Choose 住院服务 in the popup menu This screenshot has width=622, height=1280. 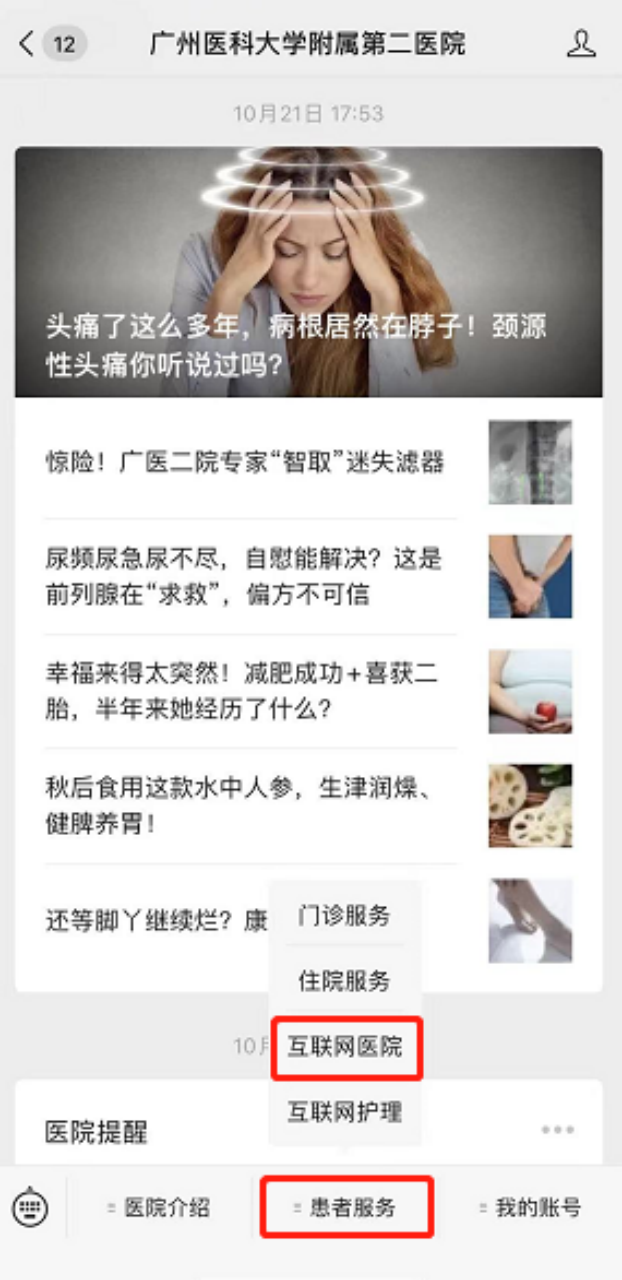(344, 981)
